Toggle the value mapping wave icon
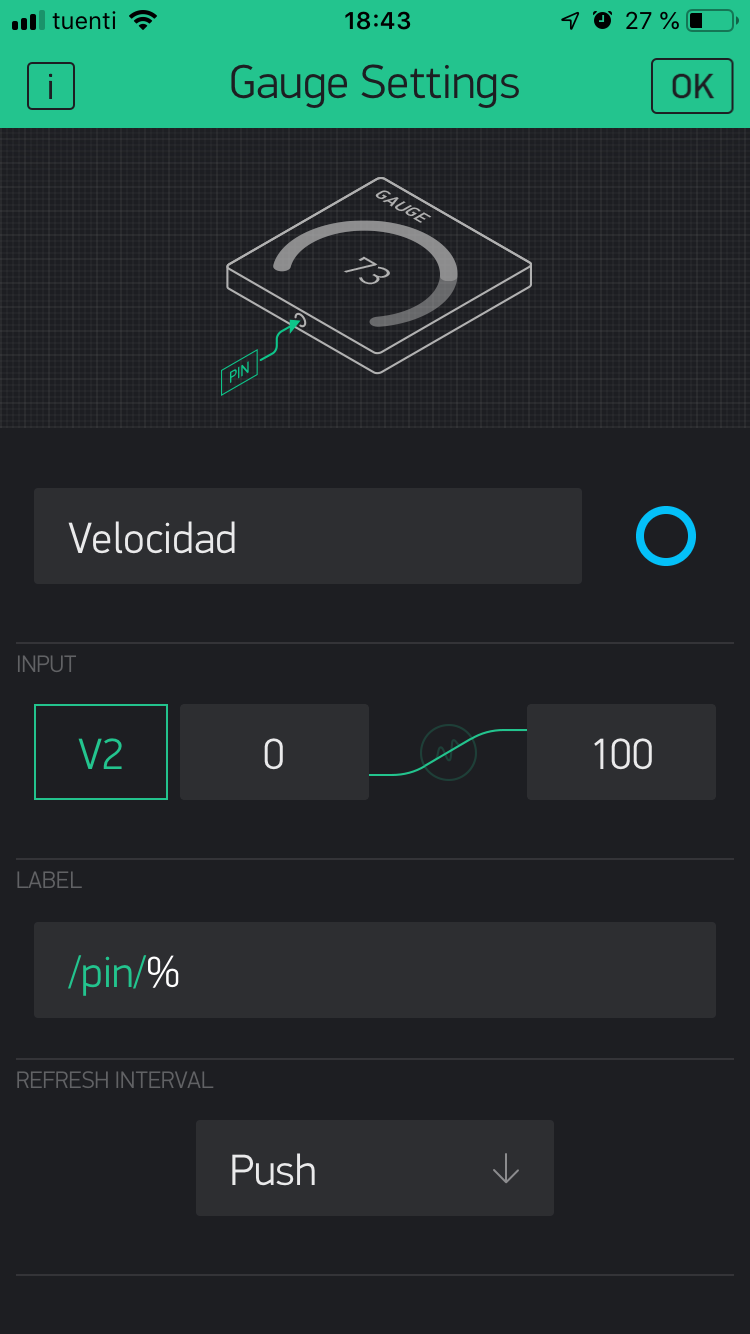 pos(448,753)
